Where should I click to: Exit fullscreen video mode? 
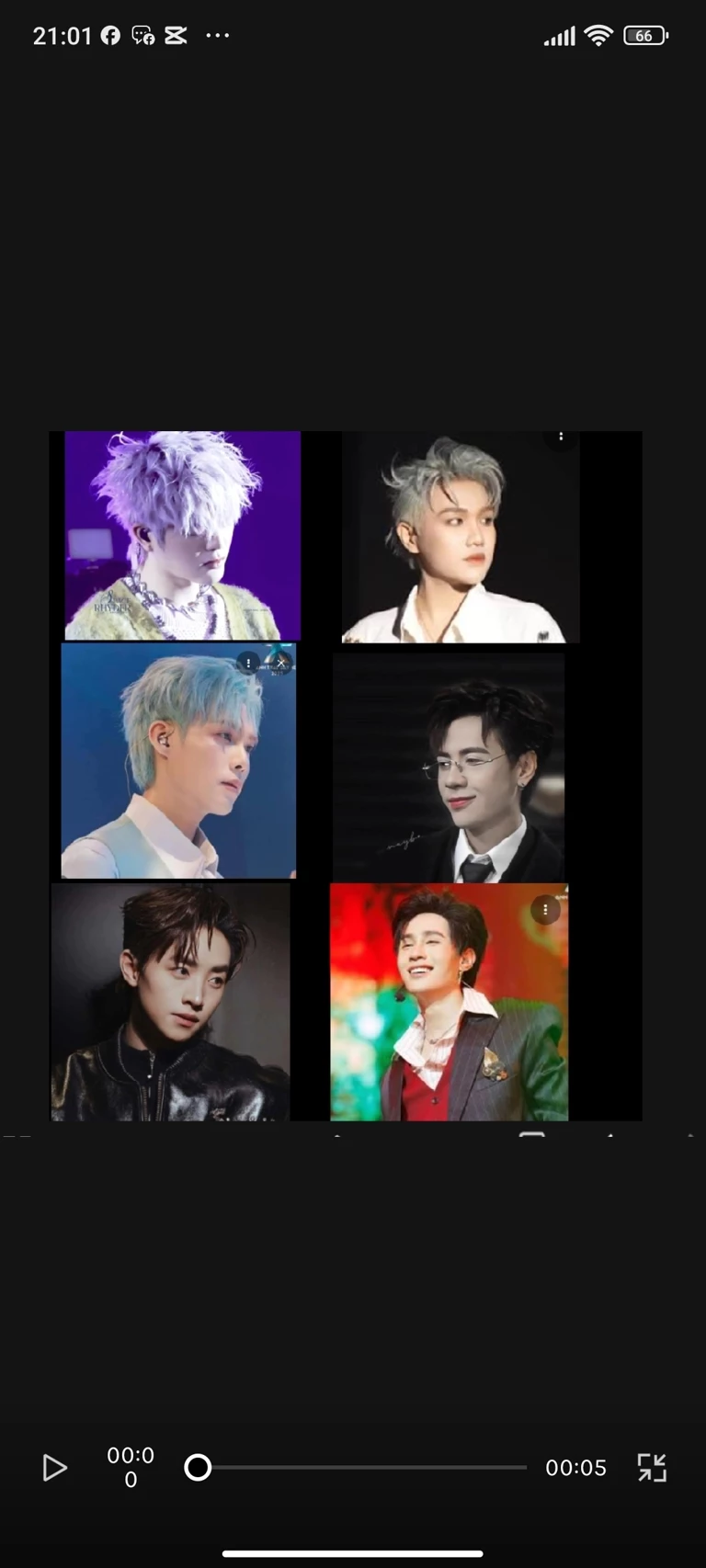click(x=652, y=1468)
